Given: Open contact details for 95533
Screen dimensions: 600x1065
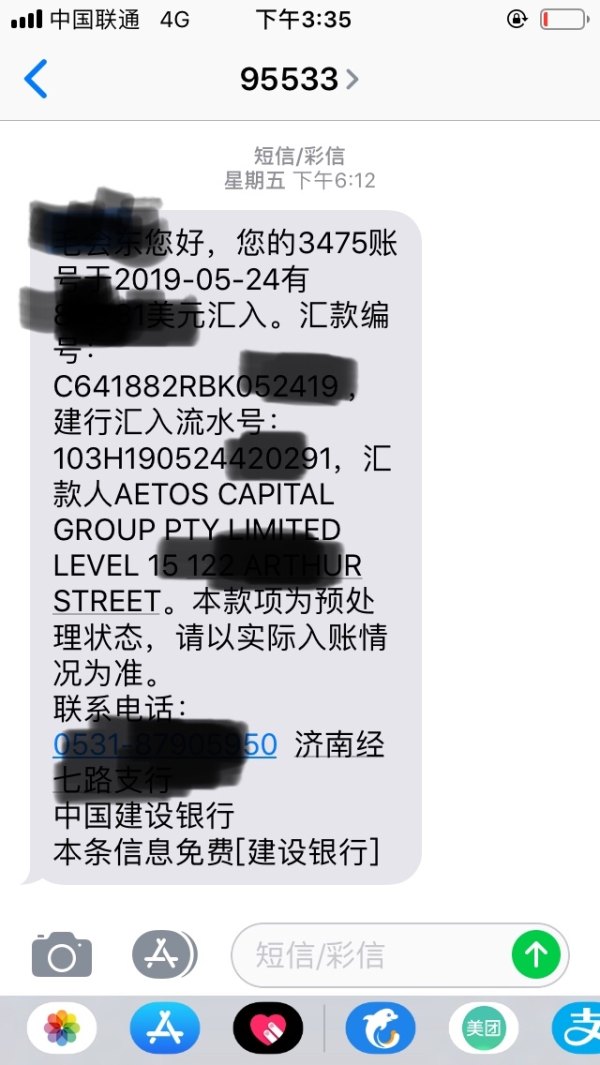Looking at the screenshot, I should coord(298,79).
